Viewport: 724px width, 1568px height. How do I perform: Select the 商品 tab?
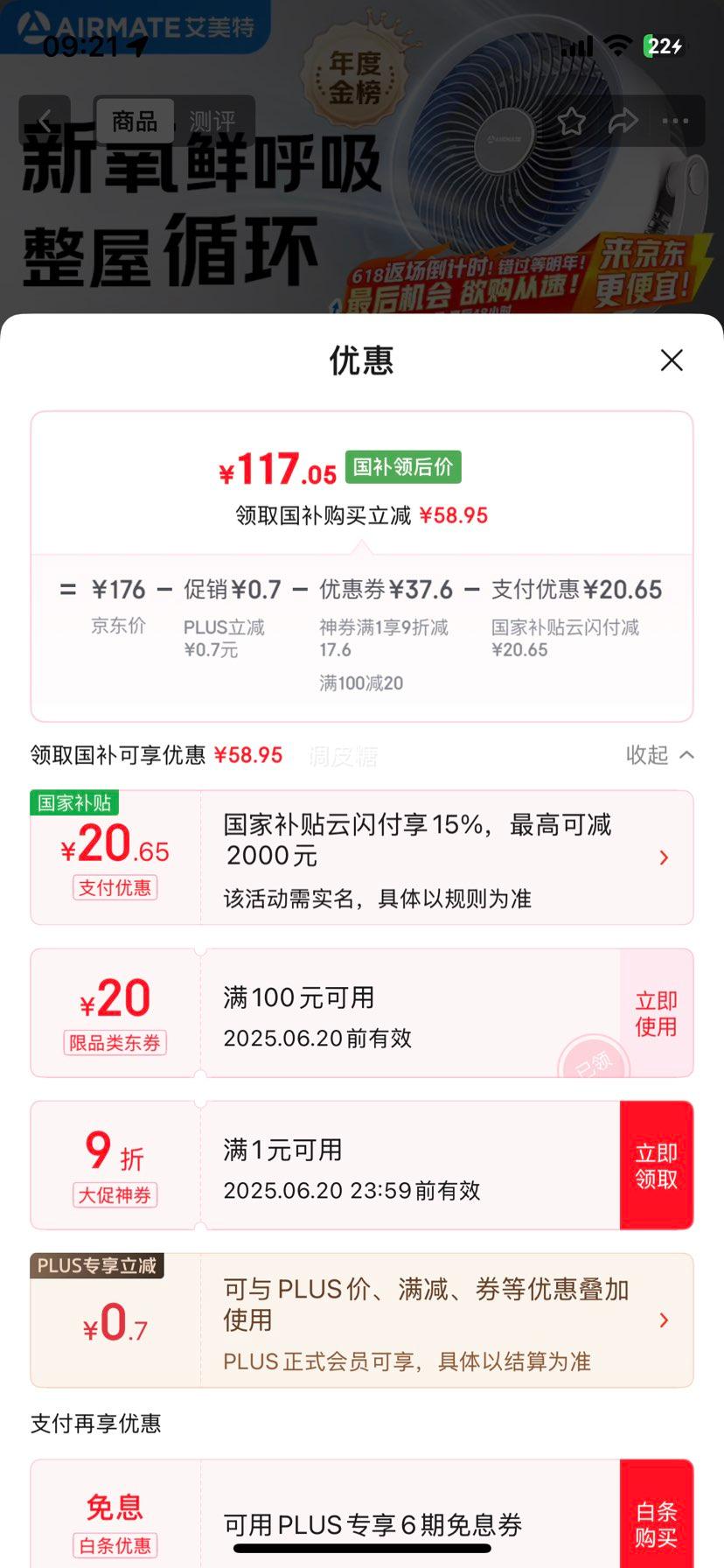(135, 121)
